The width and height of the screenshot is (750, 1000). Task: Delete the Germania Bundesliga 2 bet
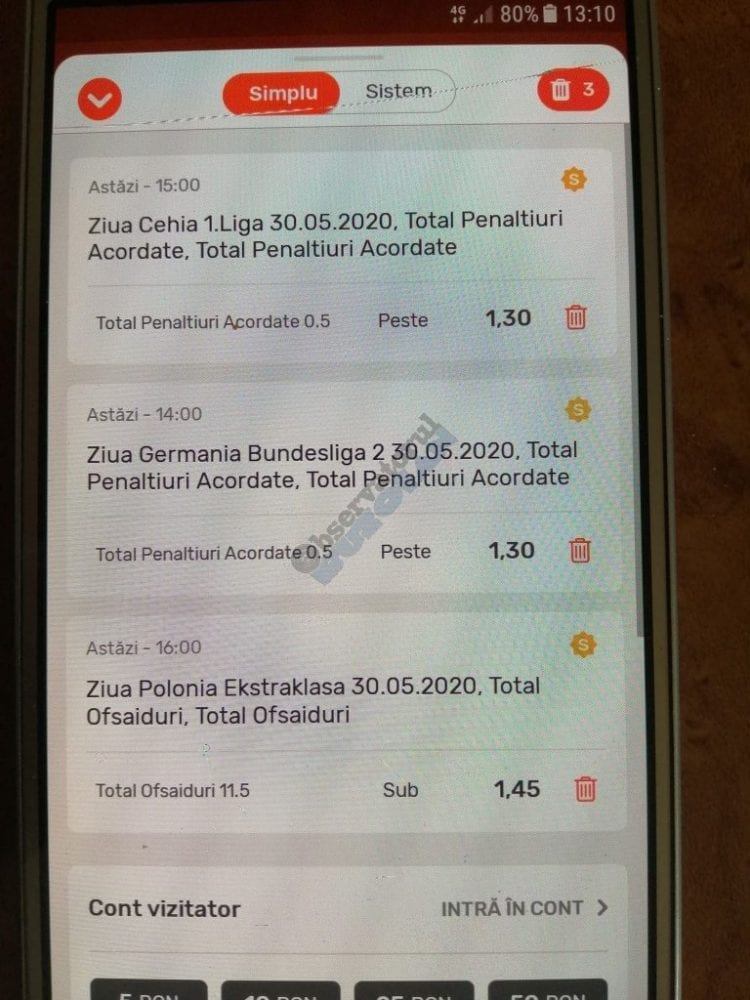tap(580, 550)
